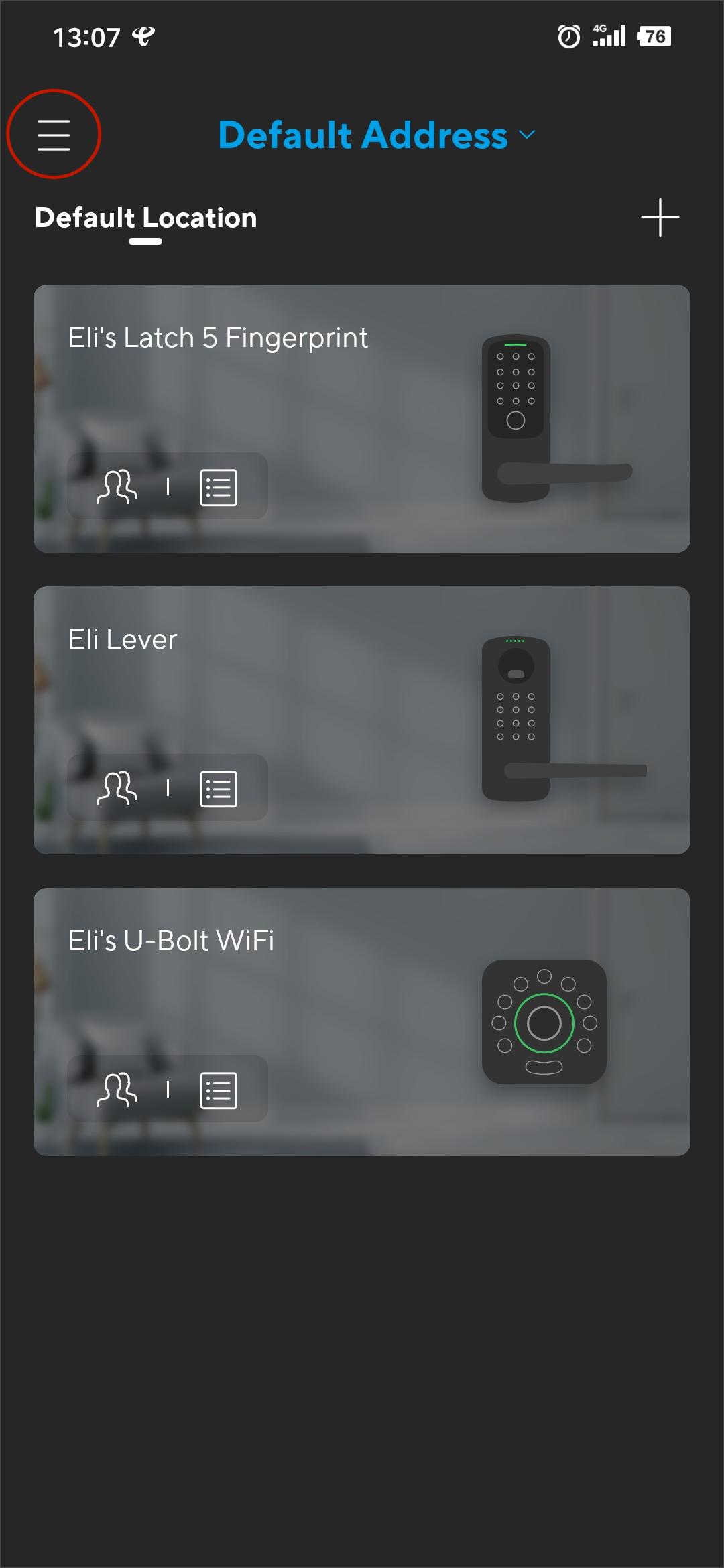This screenshot has width=724, height=1568.
Task: Open the log list for Eli Lever
Action: (219, 789)
